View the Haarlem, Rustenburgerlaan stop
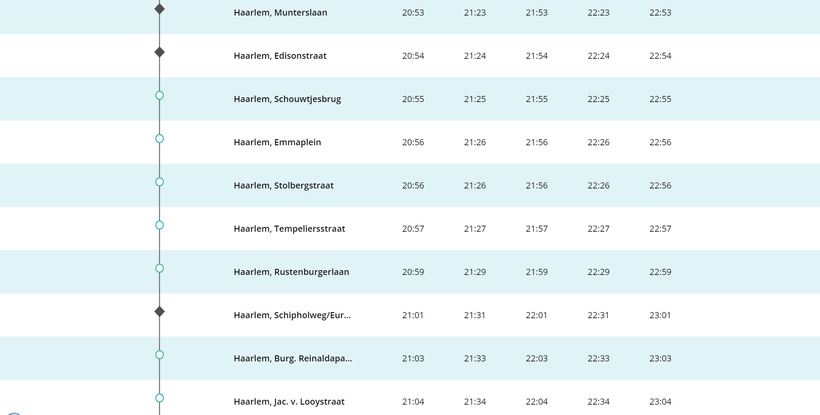This screenshot has height=415, width=820. coord(291,272)
